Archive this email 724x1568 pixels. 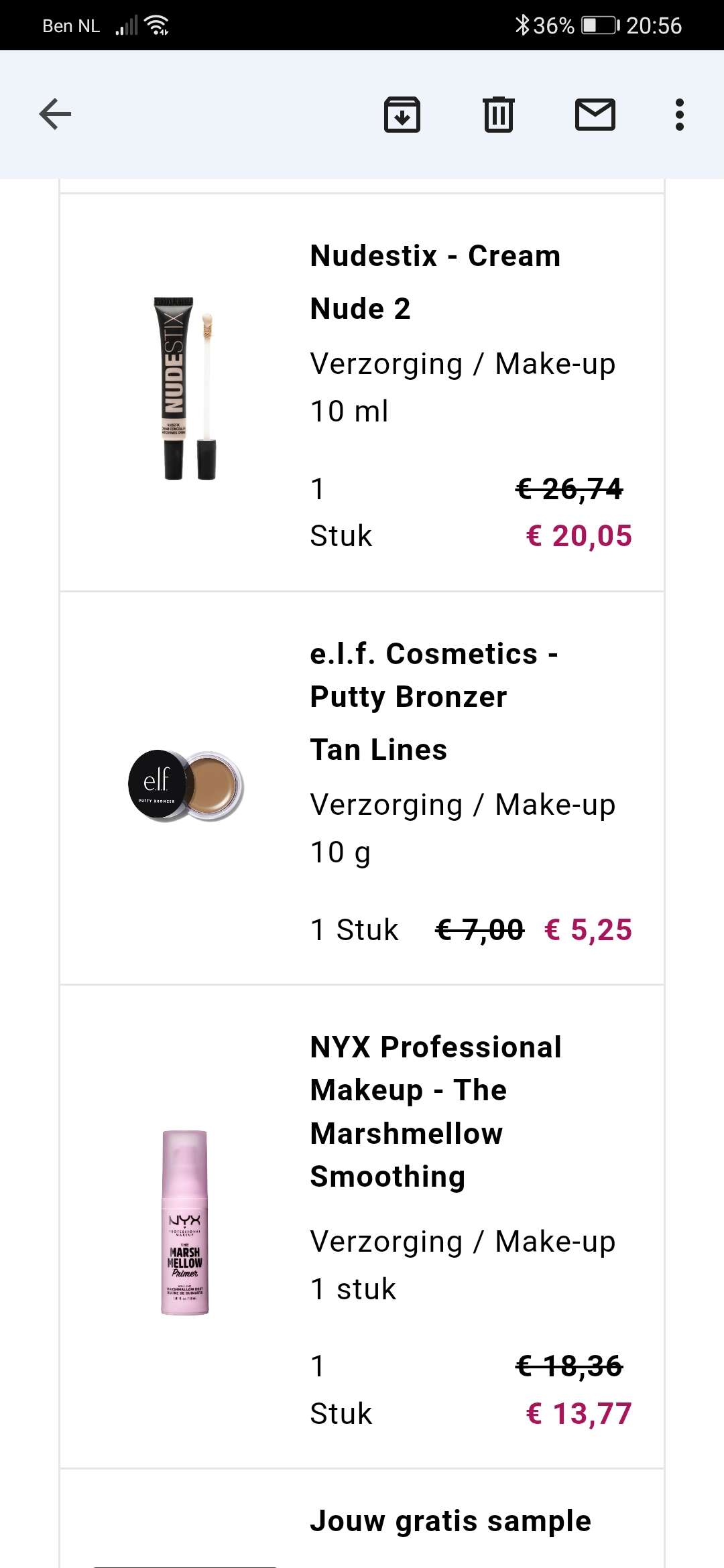(402, 115)
